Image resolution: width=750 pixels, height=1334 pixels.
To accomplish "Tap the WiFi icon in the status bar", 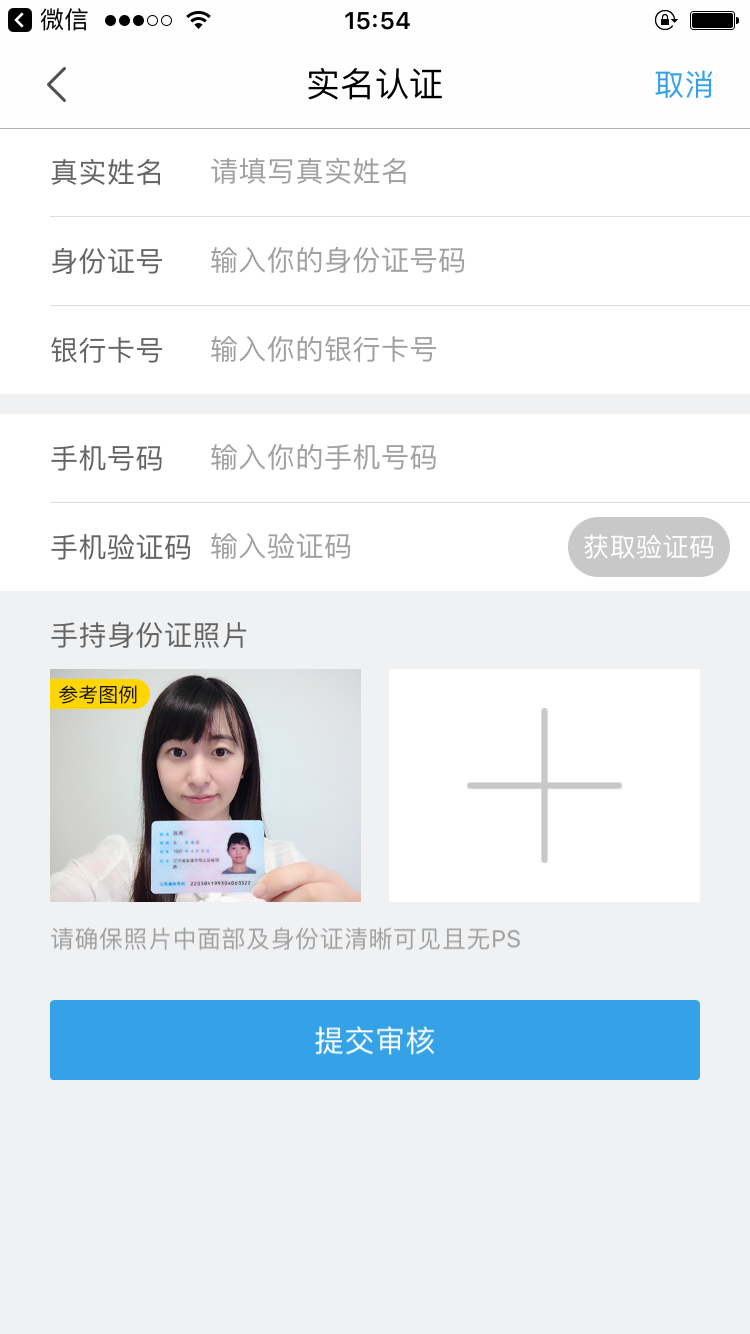I will coord(198,18).
